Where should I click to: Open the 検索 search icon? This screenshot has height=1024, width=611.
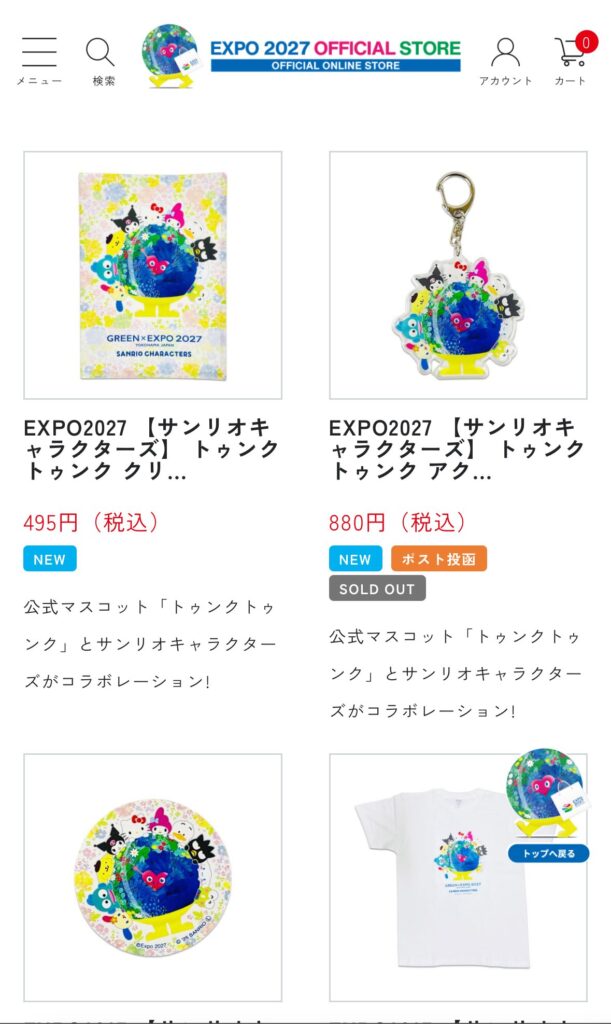click(101, 60)
